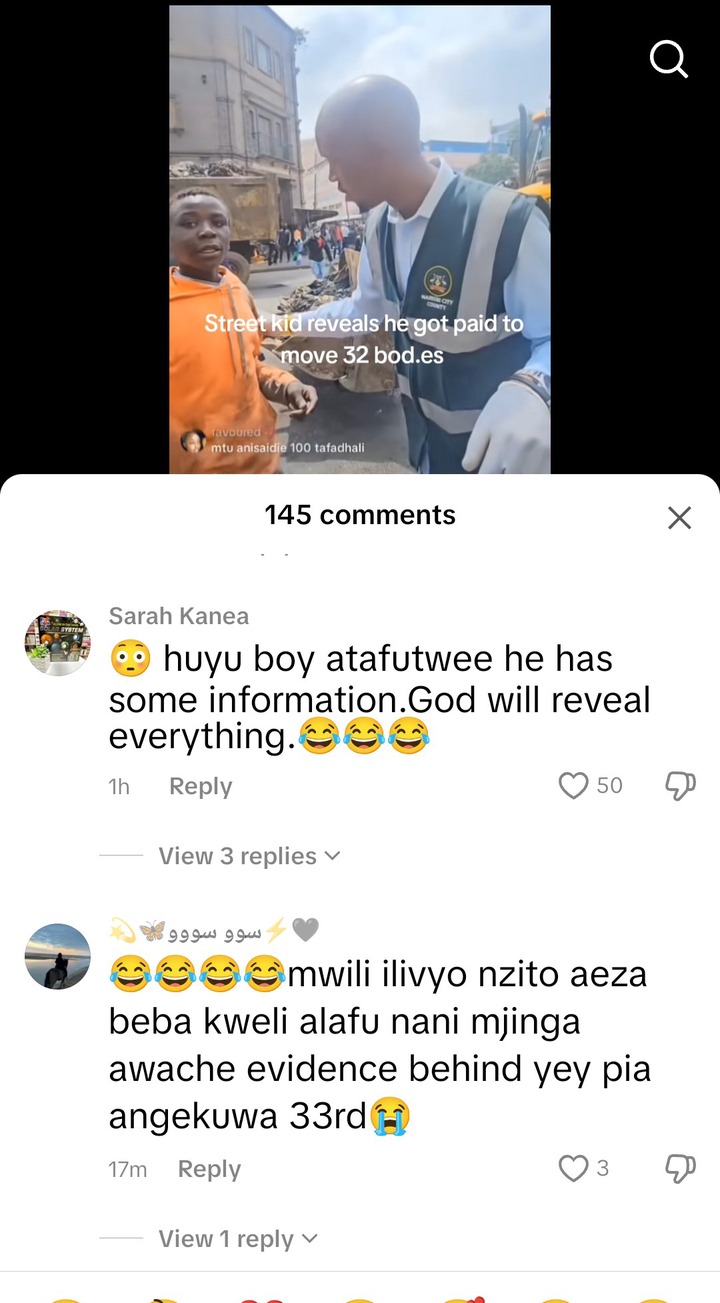Close the comments panel
The width and height of the screenshot is (720, 1303).
(679, 517)
